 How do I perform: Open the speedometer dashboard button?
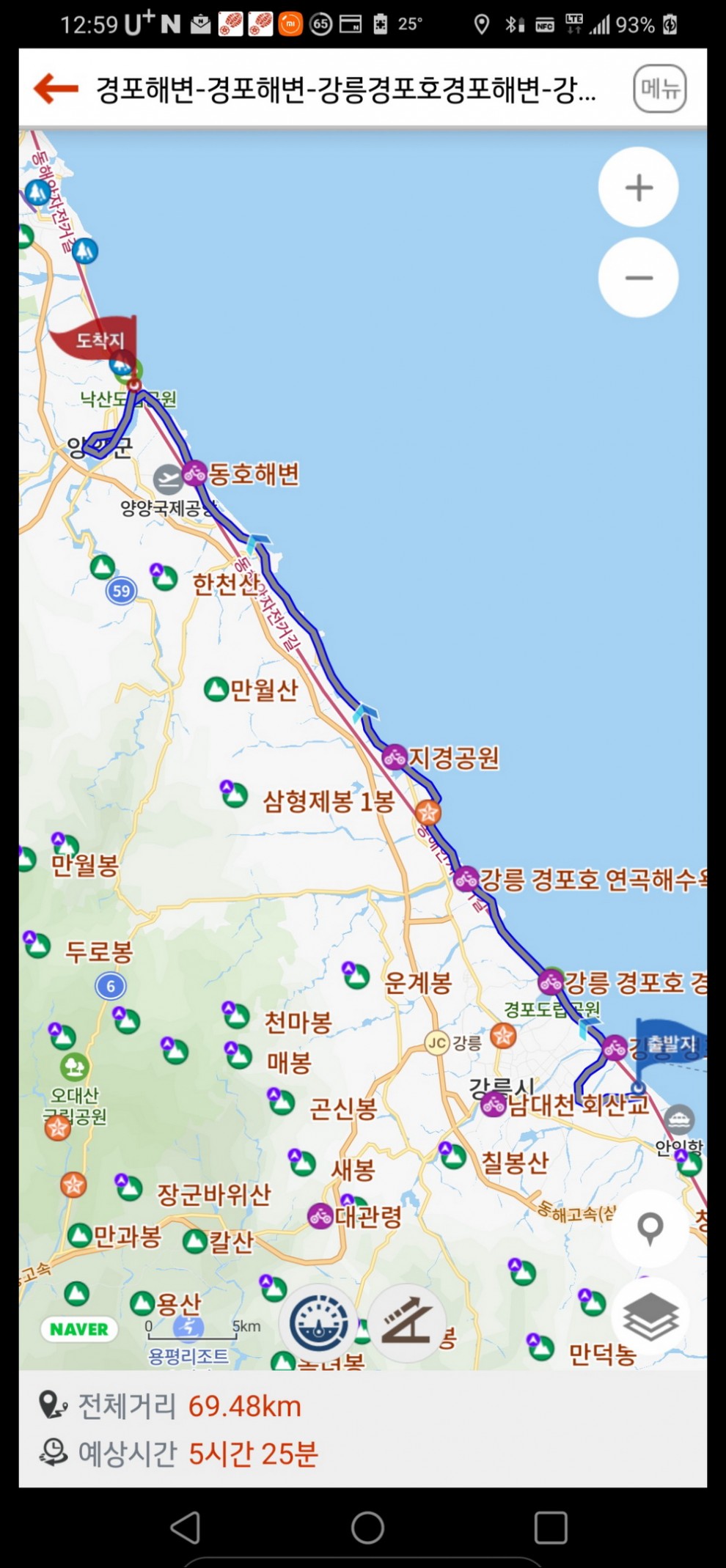[x=320, y=1323]
